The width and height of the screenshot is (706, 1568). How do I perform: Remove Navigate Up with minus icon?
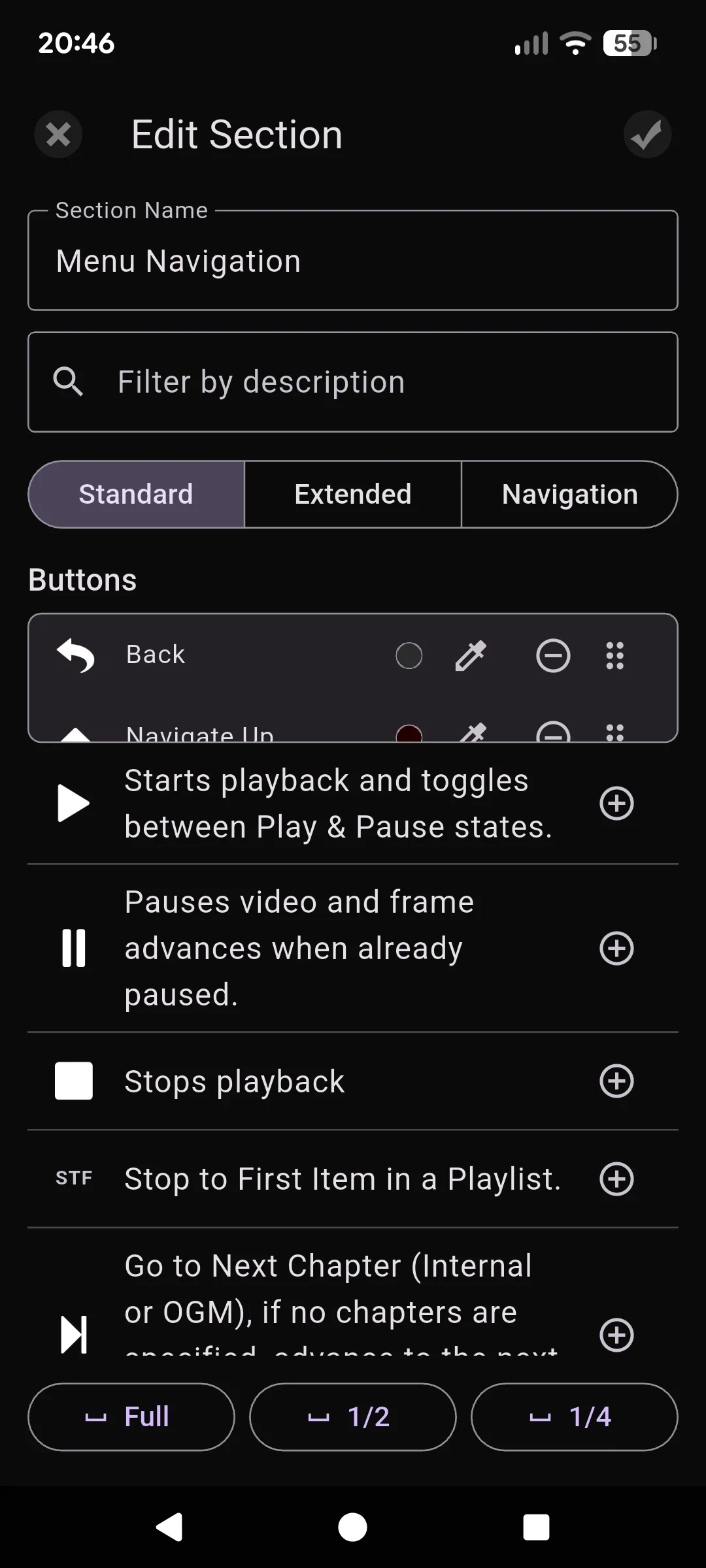pyautogui.click(x=552, y=734)
